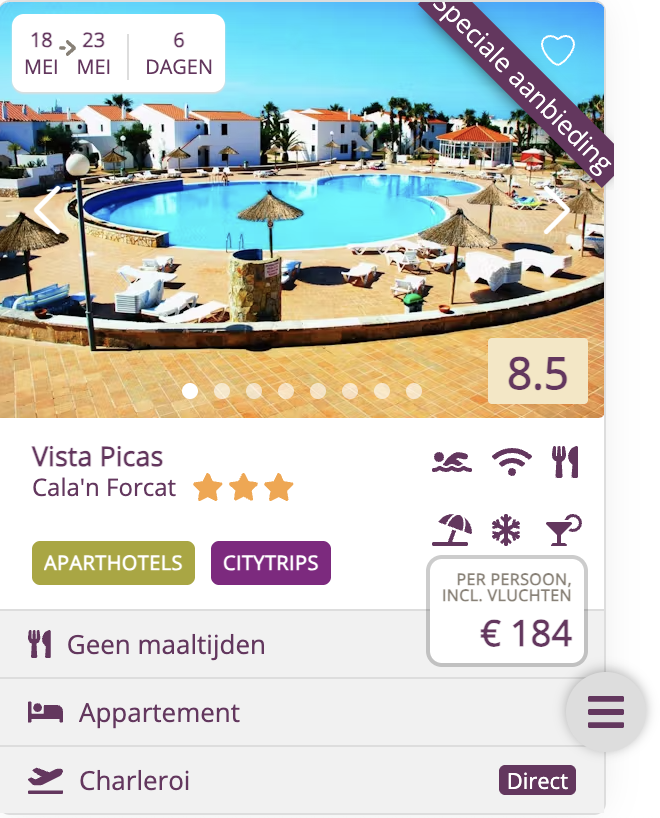
Task: Tap the Aparthotels tag
Action: (113, 563)
